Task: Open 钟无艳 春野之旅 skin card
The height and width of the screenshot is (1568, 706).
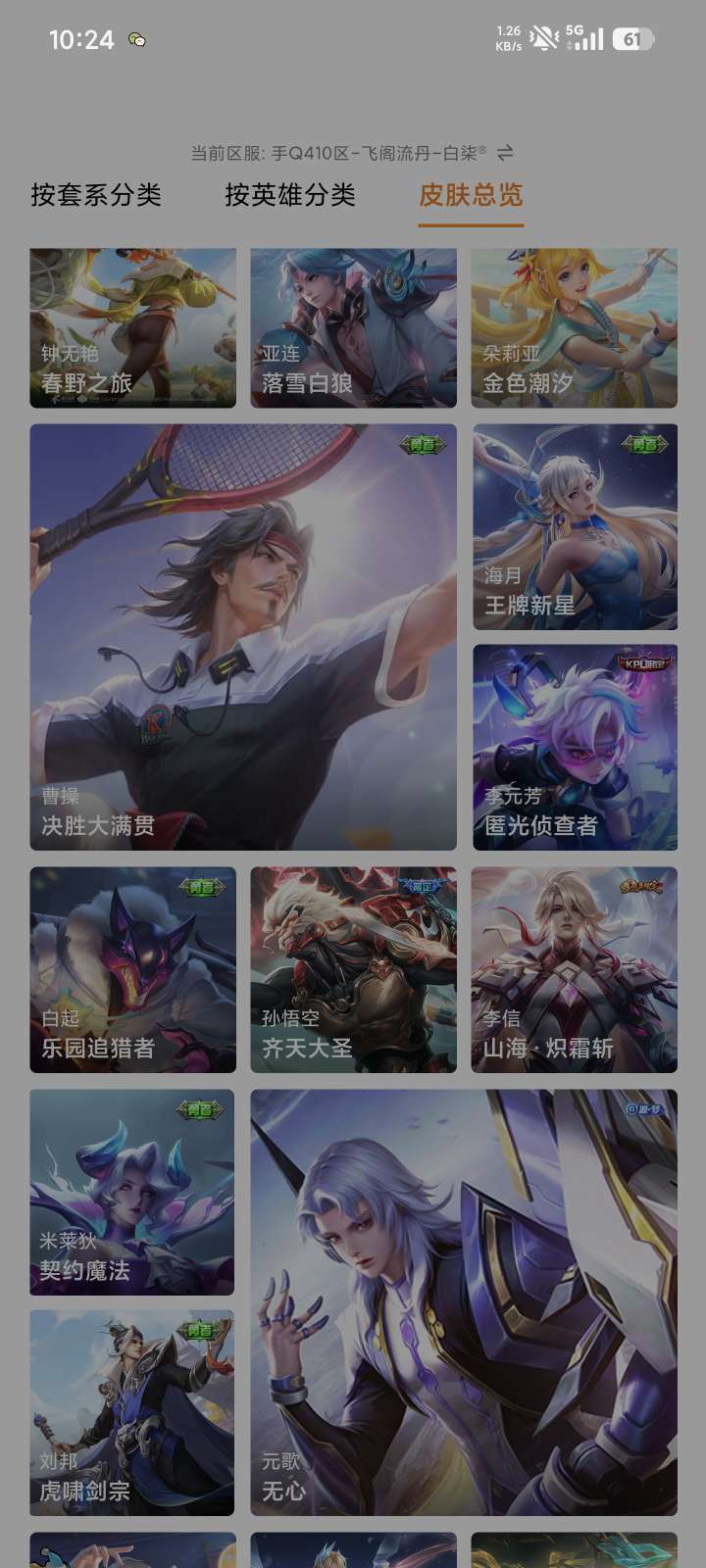Action: (132, 327)
